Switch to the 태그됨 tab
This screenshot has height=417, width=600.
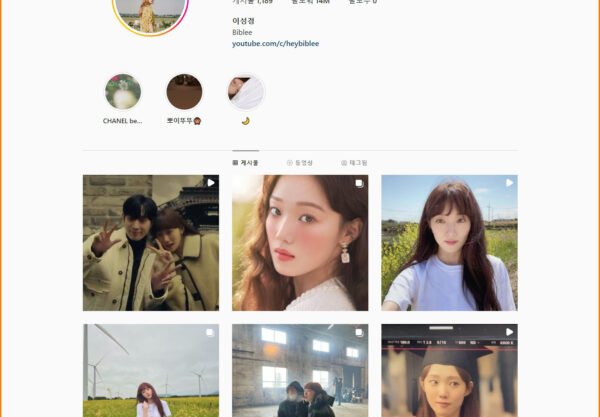[354, 162]
